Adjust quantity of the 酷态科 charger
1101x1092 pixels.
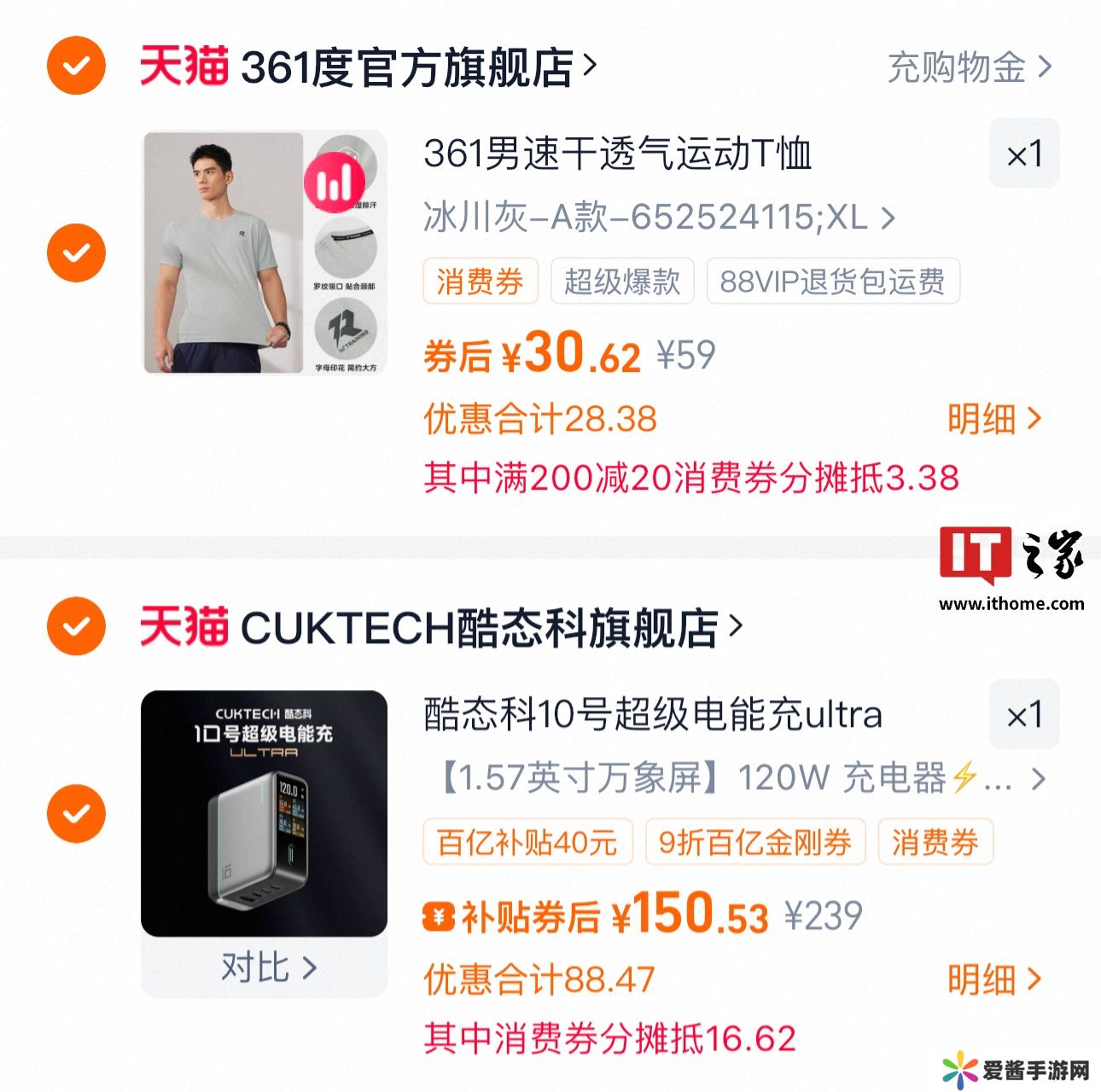pos(1023,715)
